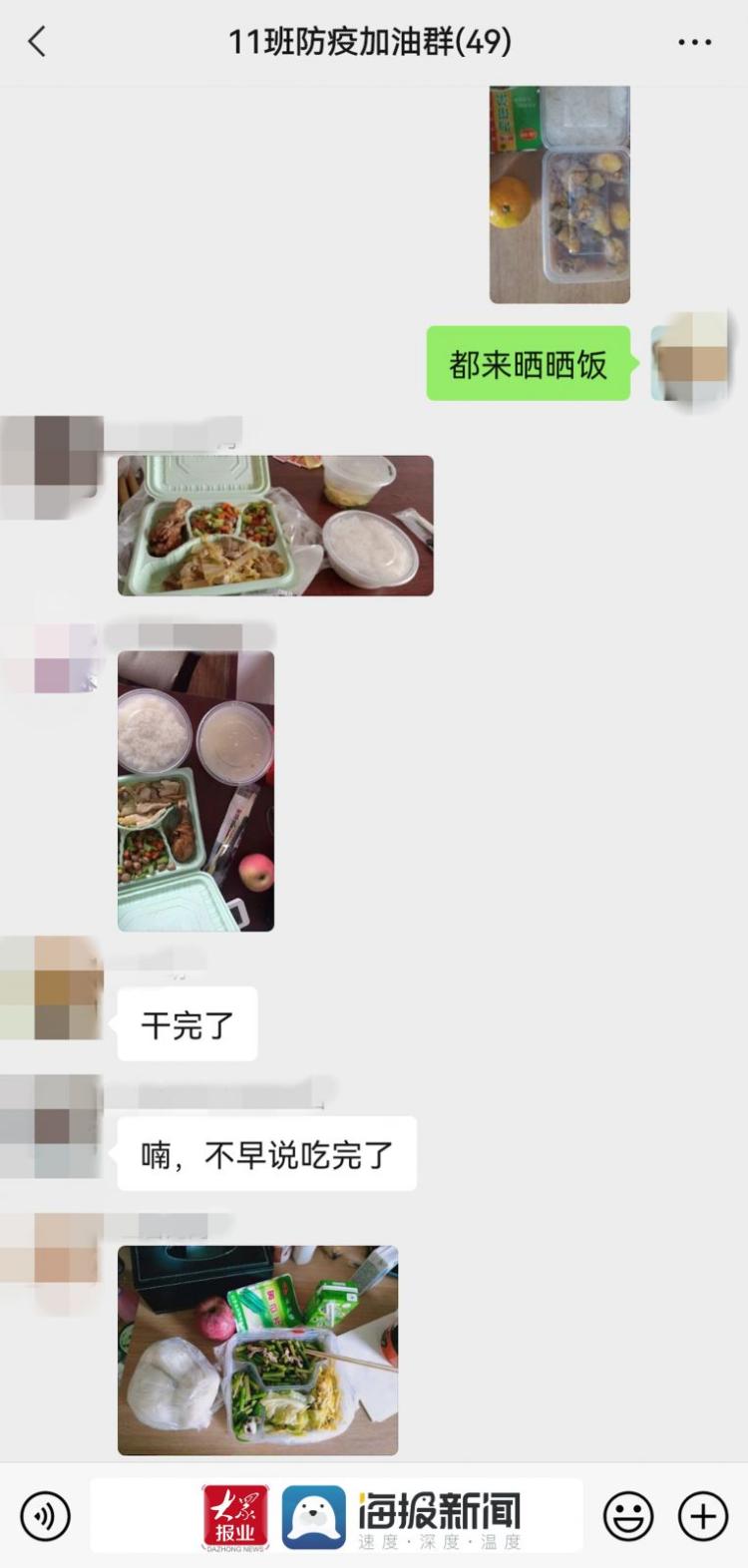Viewport: 748px width, 1568px height.
Task: Open the group chat info menu
Action: point(694,42)
